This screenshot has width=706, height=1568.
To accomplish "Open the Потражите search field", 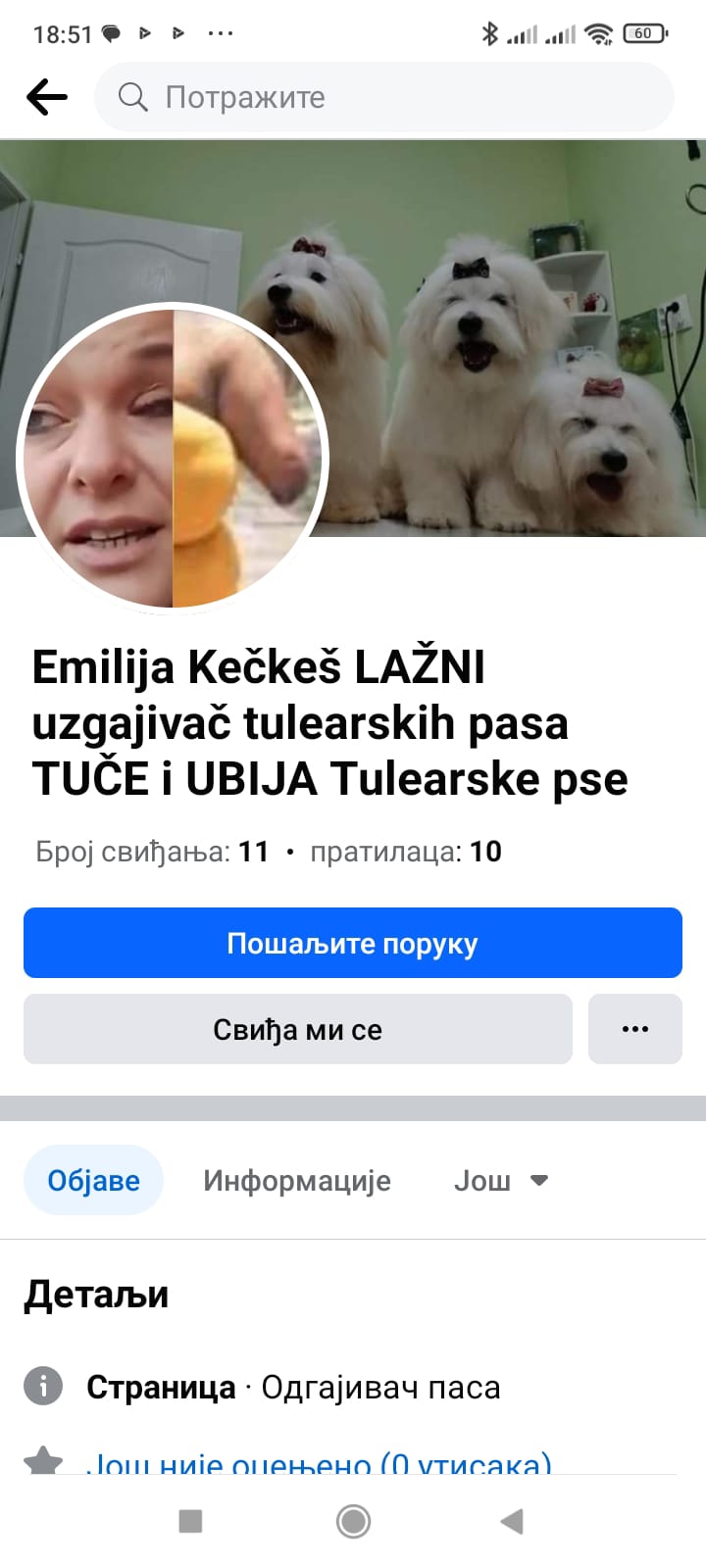I will [383, 97].
